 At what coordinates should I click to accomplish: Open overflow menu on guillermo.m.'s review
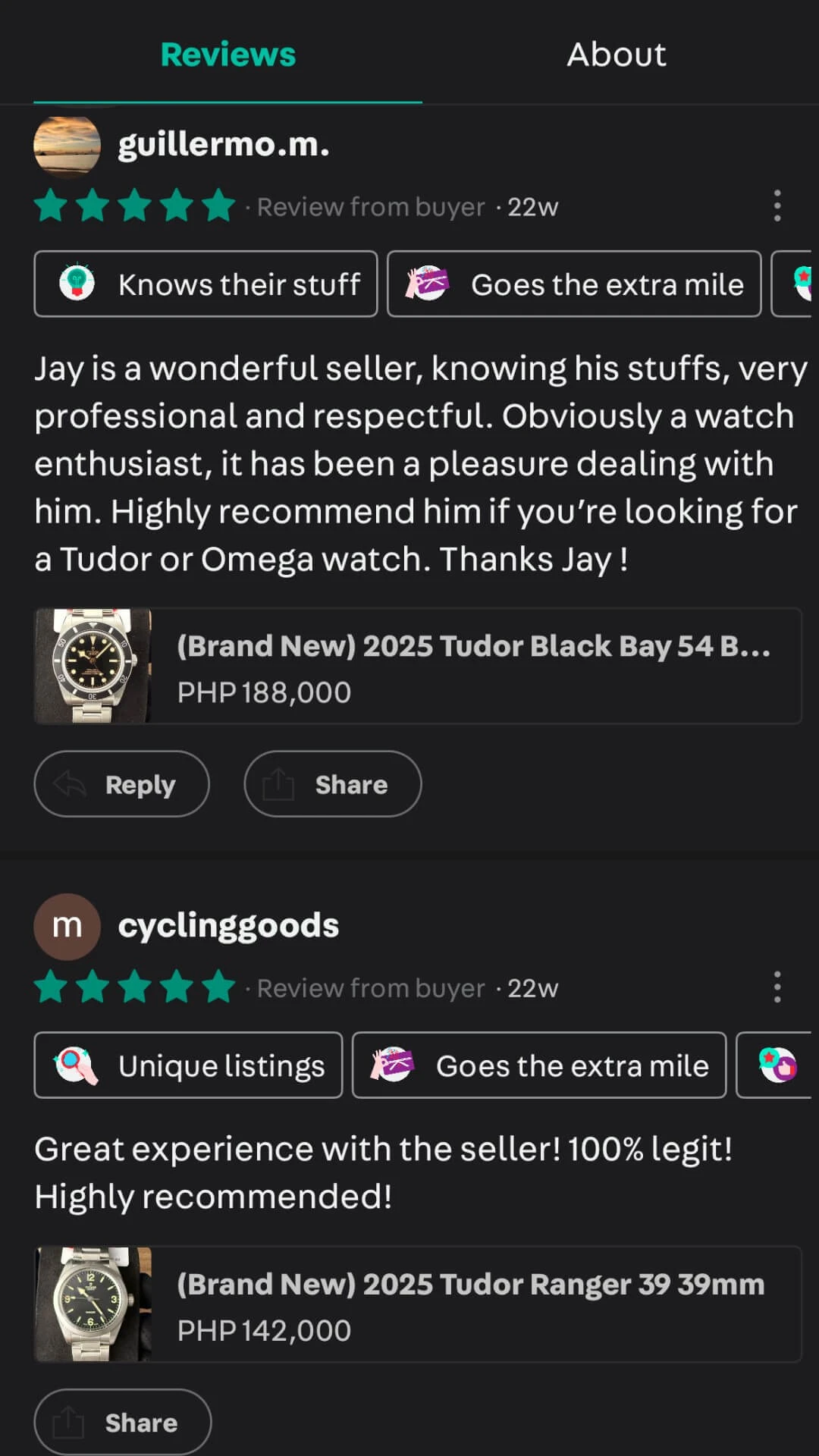777,206
